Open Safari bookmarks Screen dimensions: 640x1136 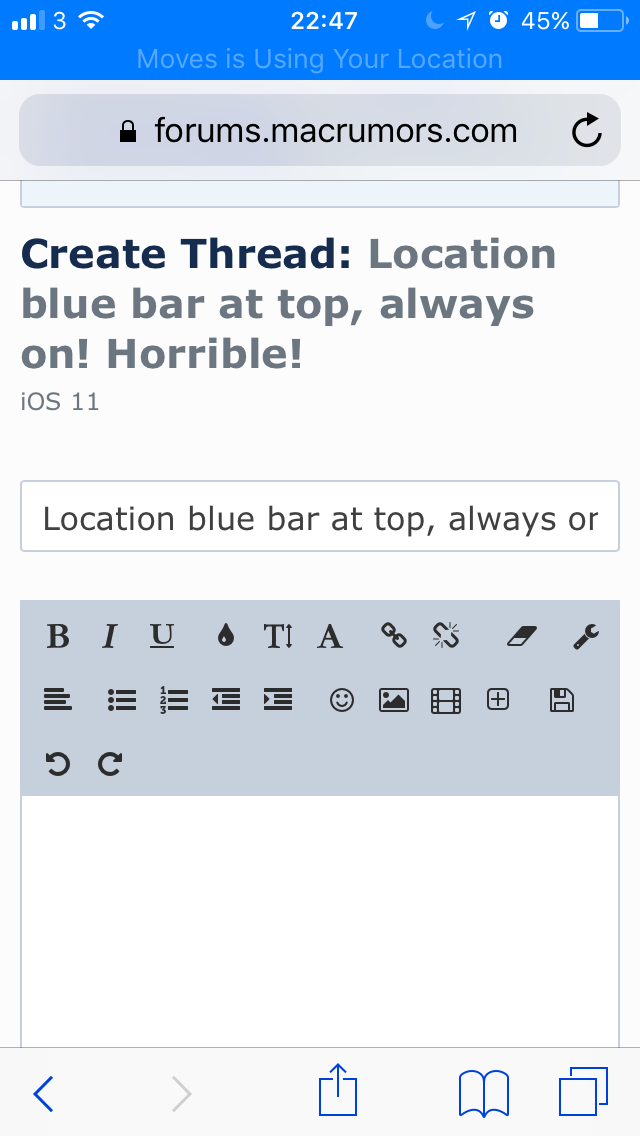484,1094
